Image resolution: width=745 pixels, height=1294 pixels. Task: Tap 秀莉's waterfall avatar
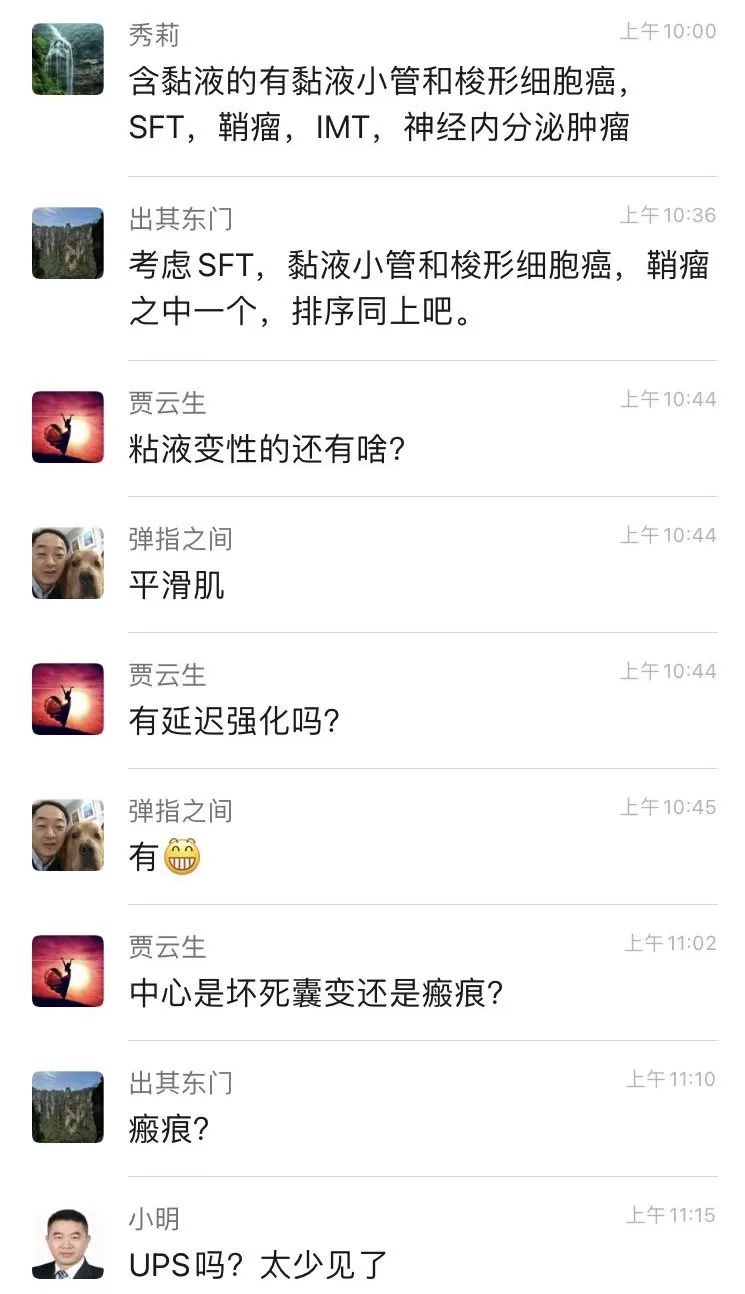pyautogui.click(x=68, y=59)
